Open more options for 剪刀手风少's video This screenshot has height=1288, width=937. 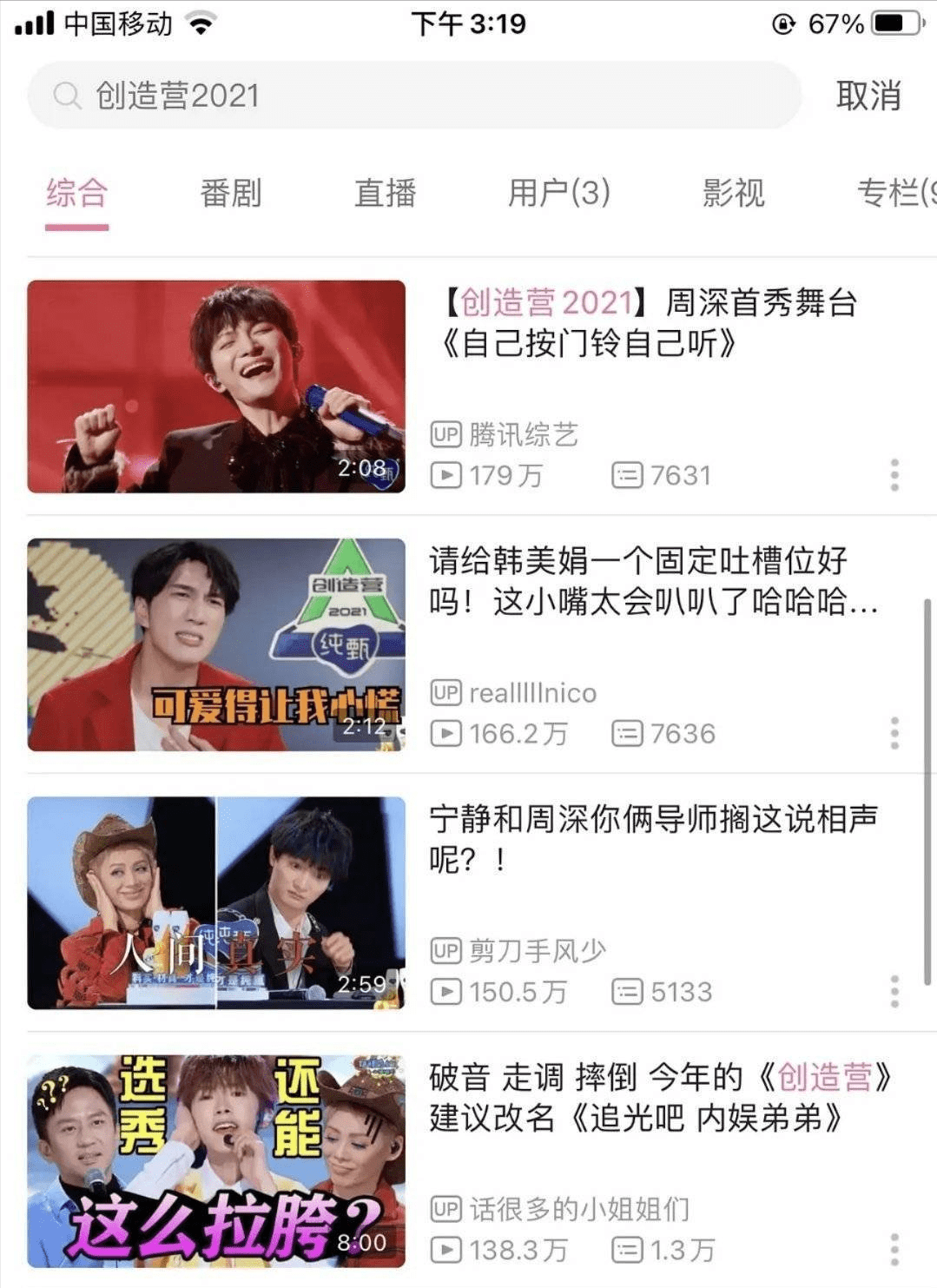[894, 992]
